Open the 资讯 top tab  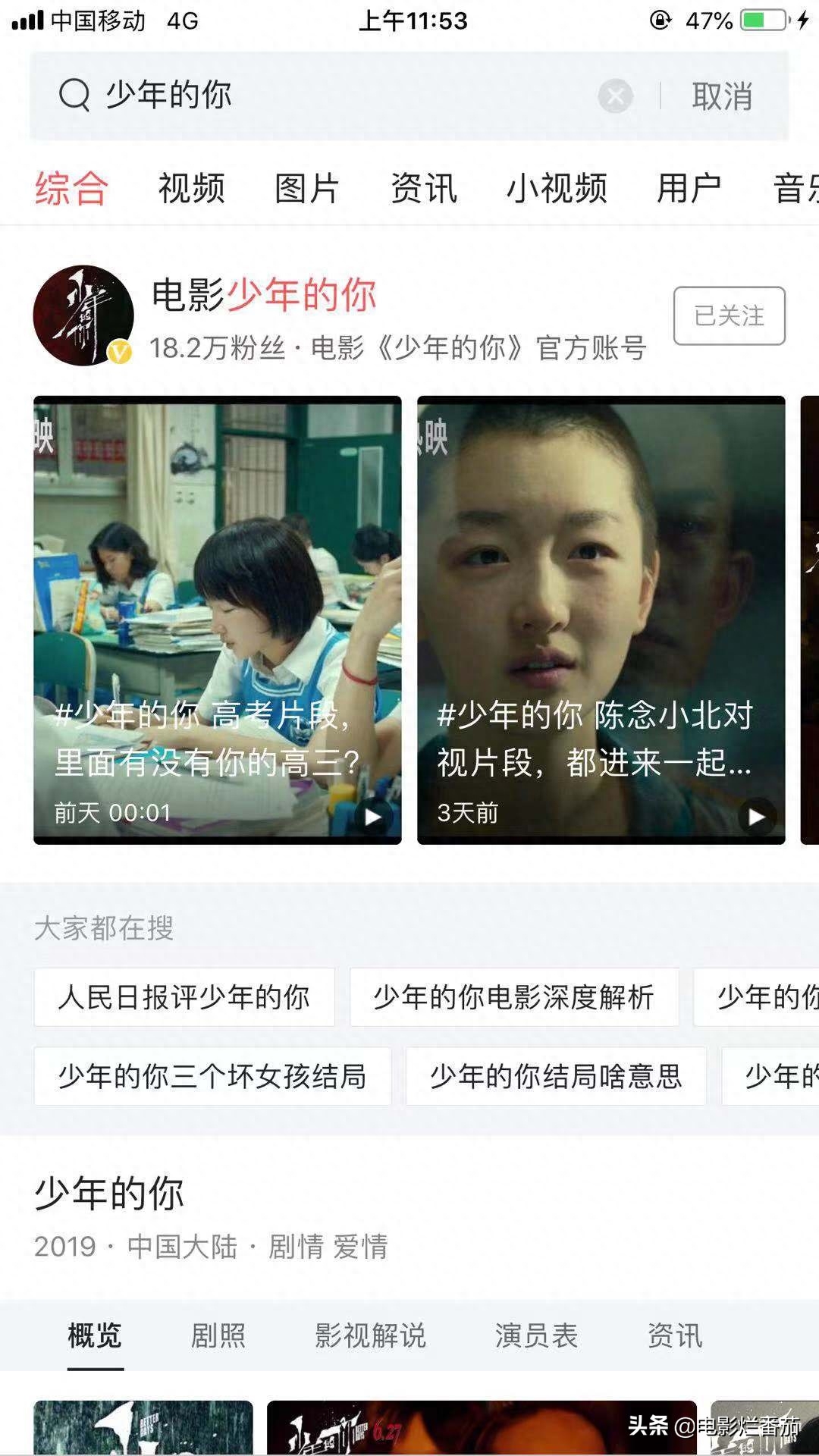[423, 188]
